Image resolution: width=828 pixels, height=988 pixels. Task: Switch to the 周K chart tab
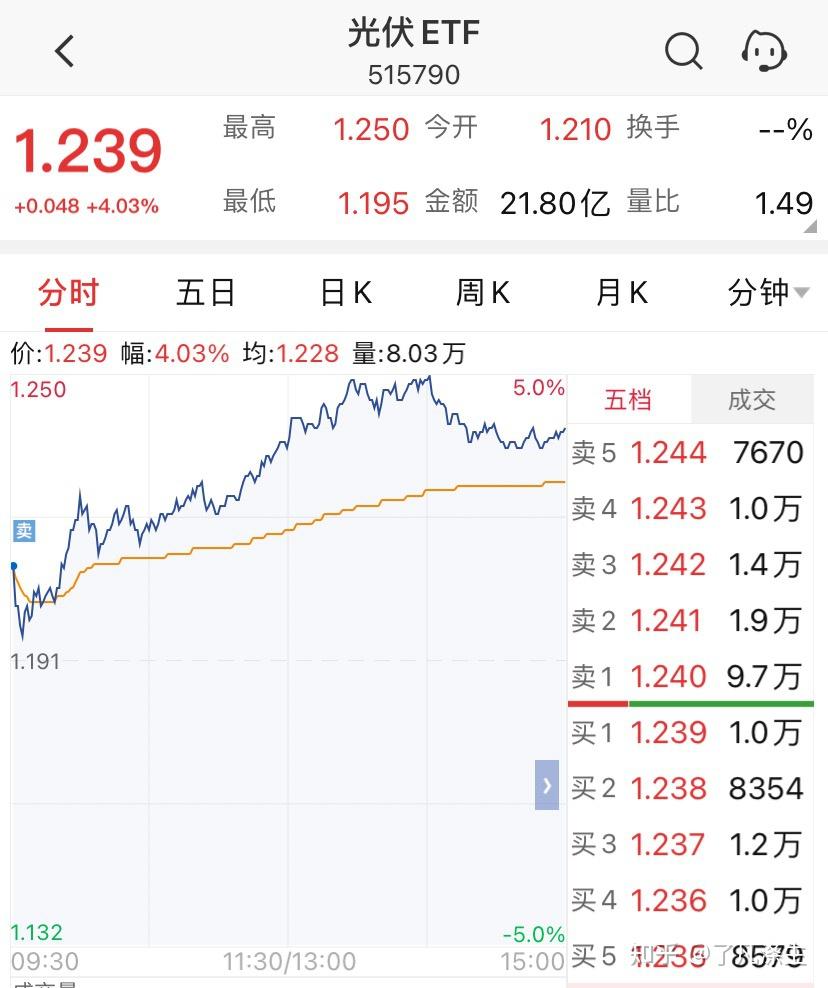(482, 292)
